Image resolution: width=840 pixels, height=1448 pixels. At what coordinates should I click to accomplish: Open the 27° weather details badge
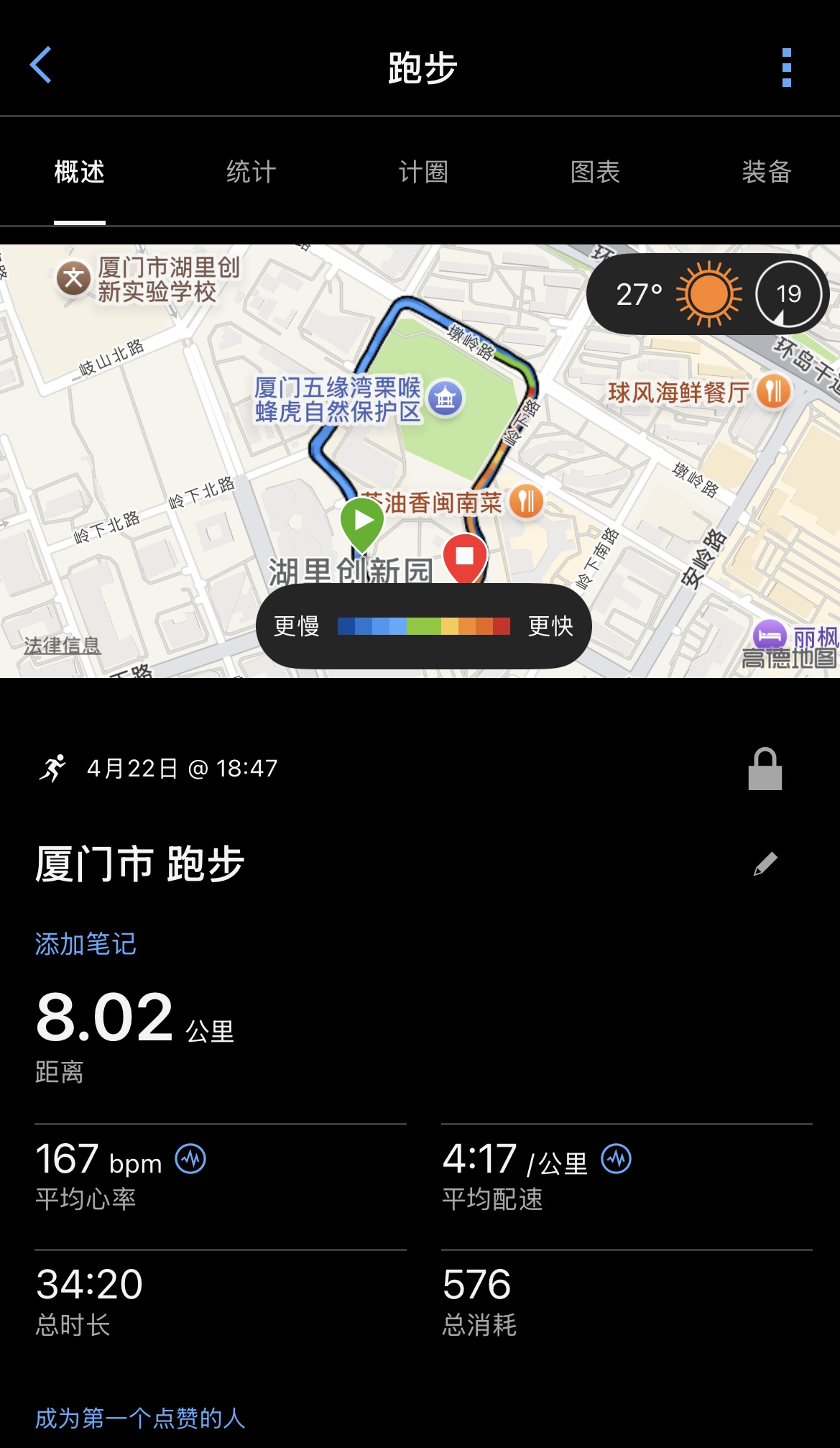click(x=707, y=294)
